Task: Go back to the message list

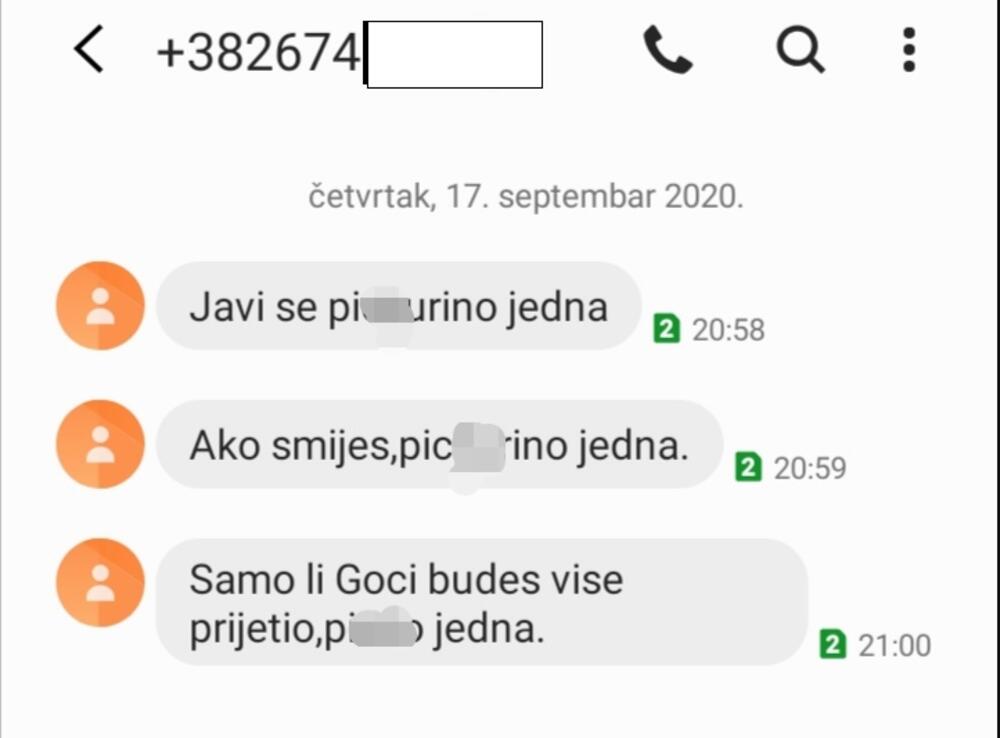Action: (89, 50)
